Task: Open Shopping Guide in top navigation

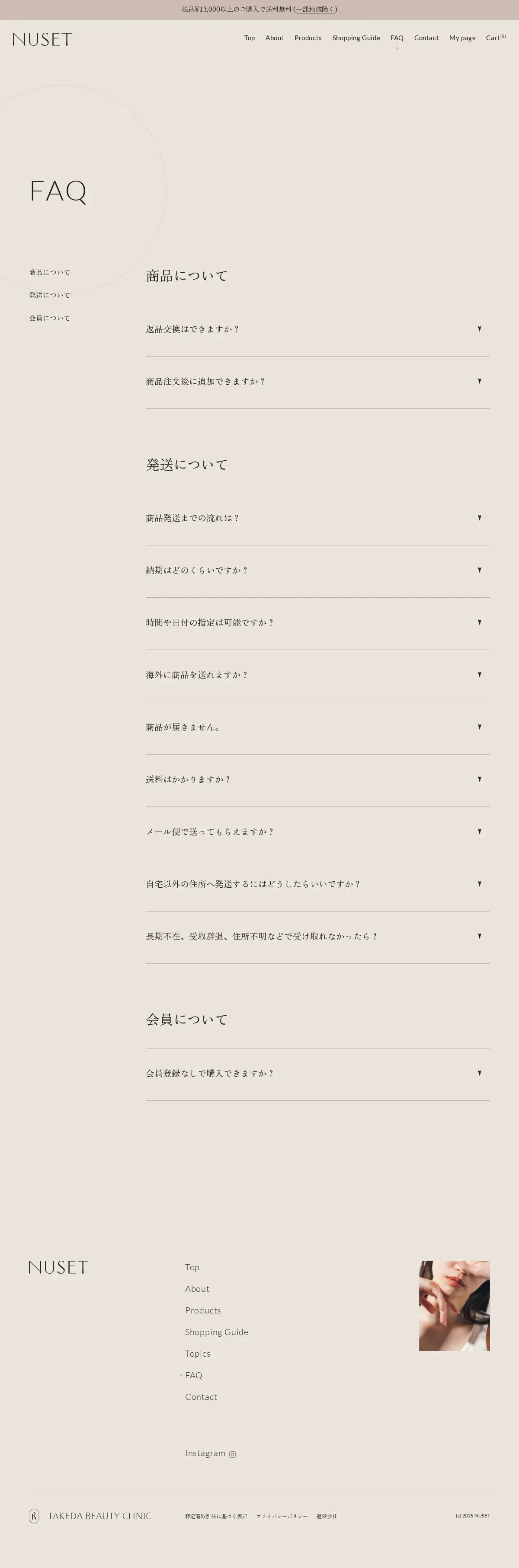Action: [x=356, y=38]
